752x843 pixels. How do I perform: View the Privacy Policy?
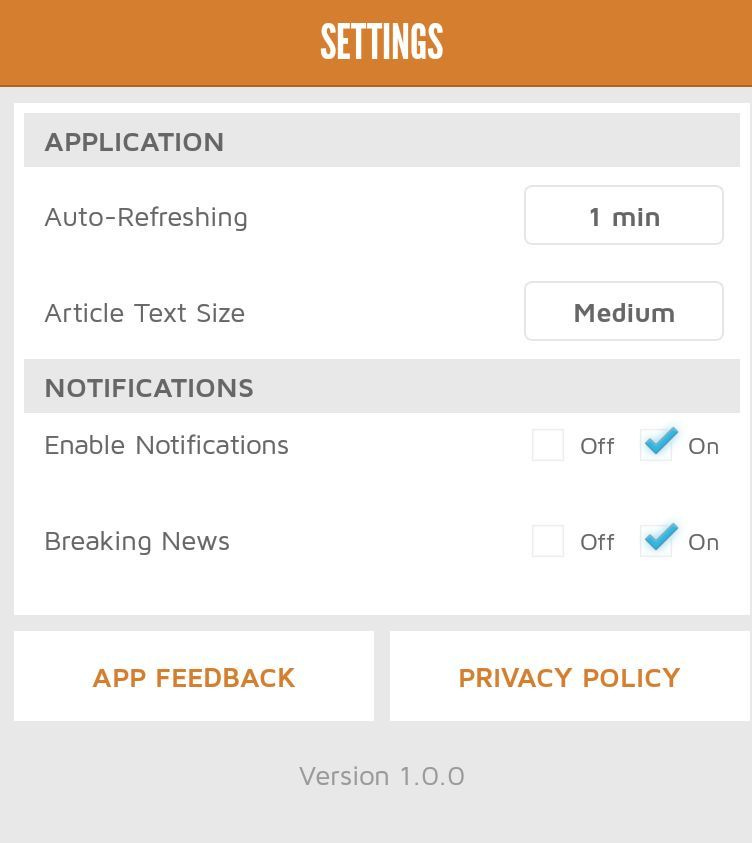coord(570,676)
